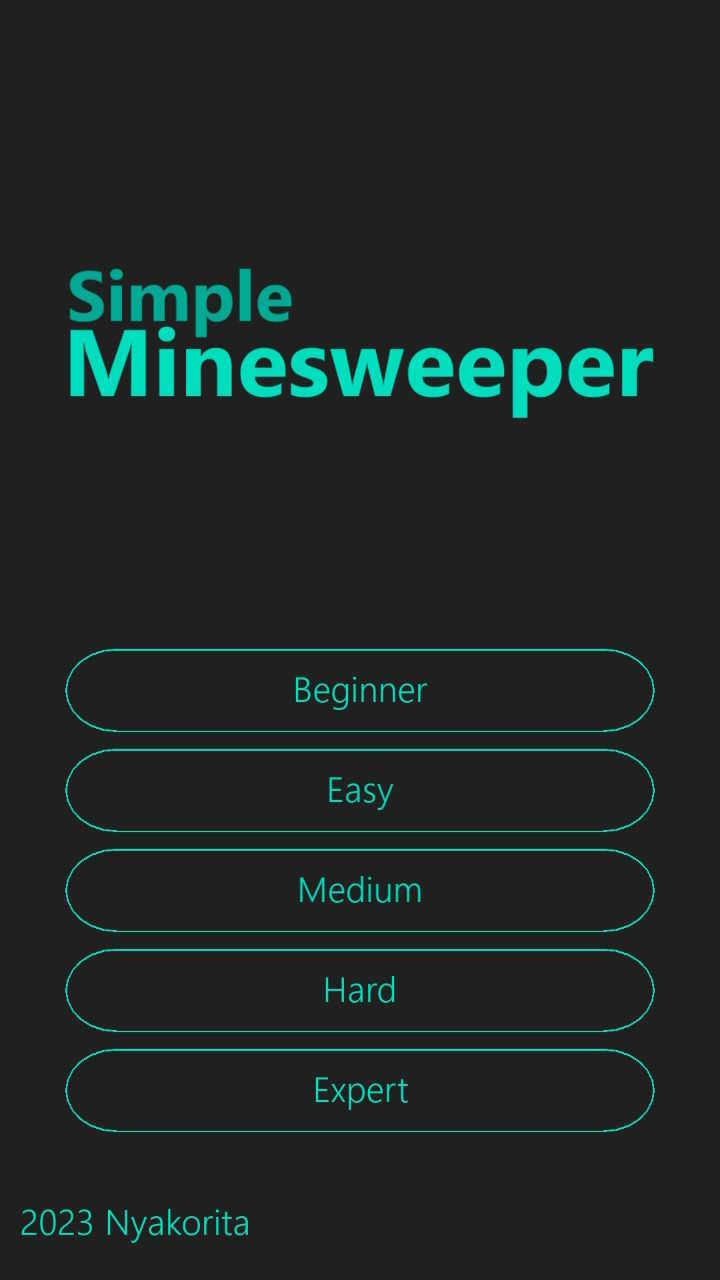Click the second difficulty button from top

[360, 790]
